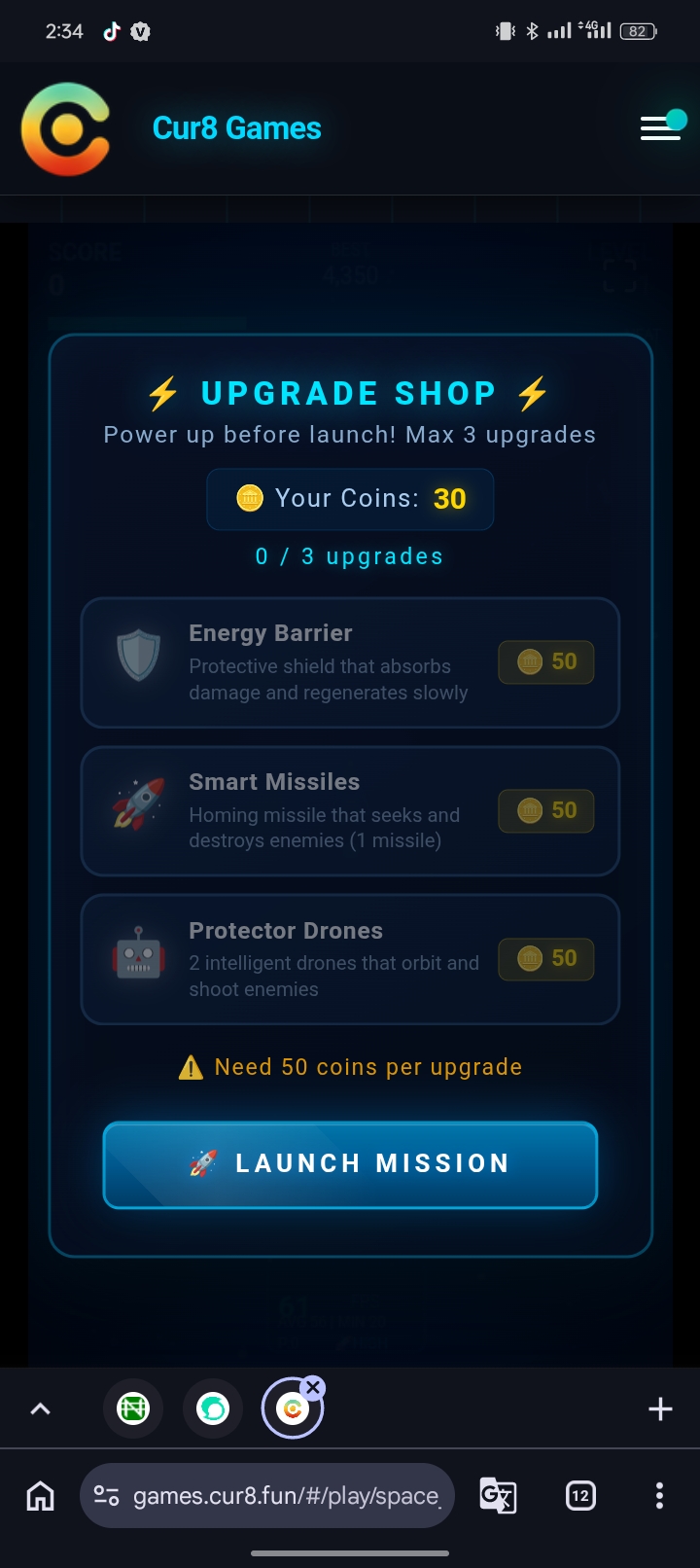The width and height of the screenshot is (700, 1568).
Task: Tap Launch Mission
Action: pos(350,1165)
